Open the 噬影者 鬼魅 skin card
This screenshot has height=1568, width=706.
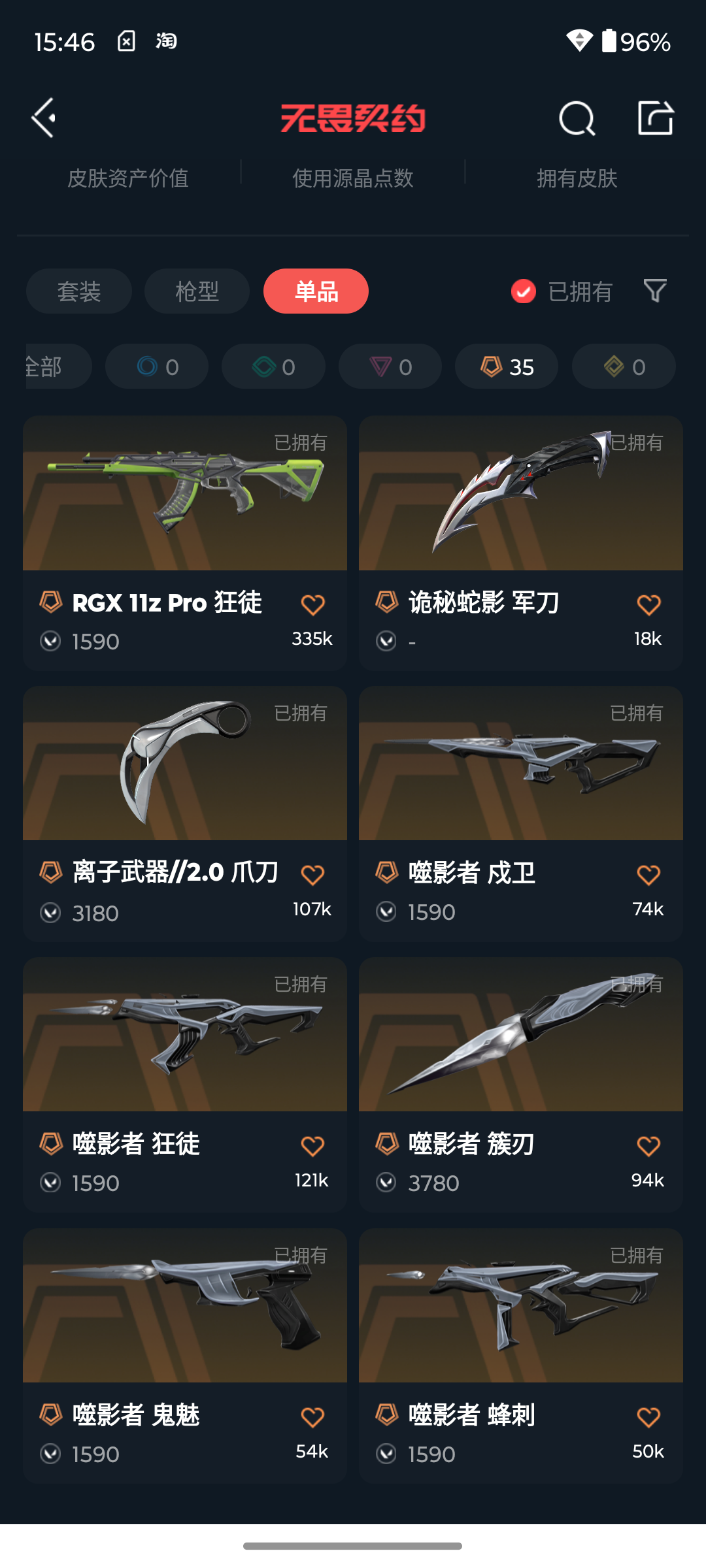[185, 1356]
